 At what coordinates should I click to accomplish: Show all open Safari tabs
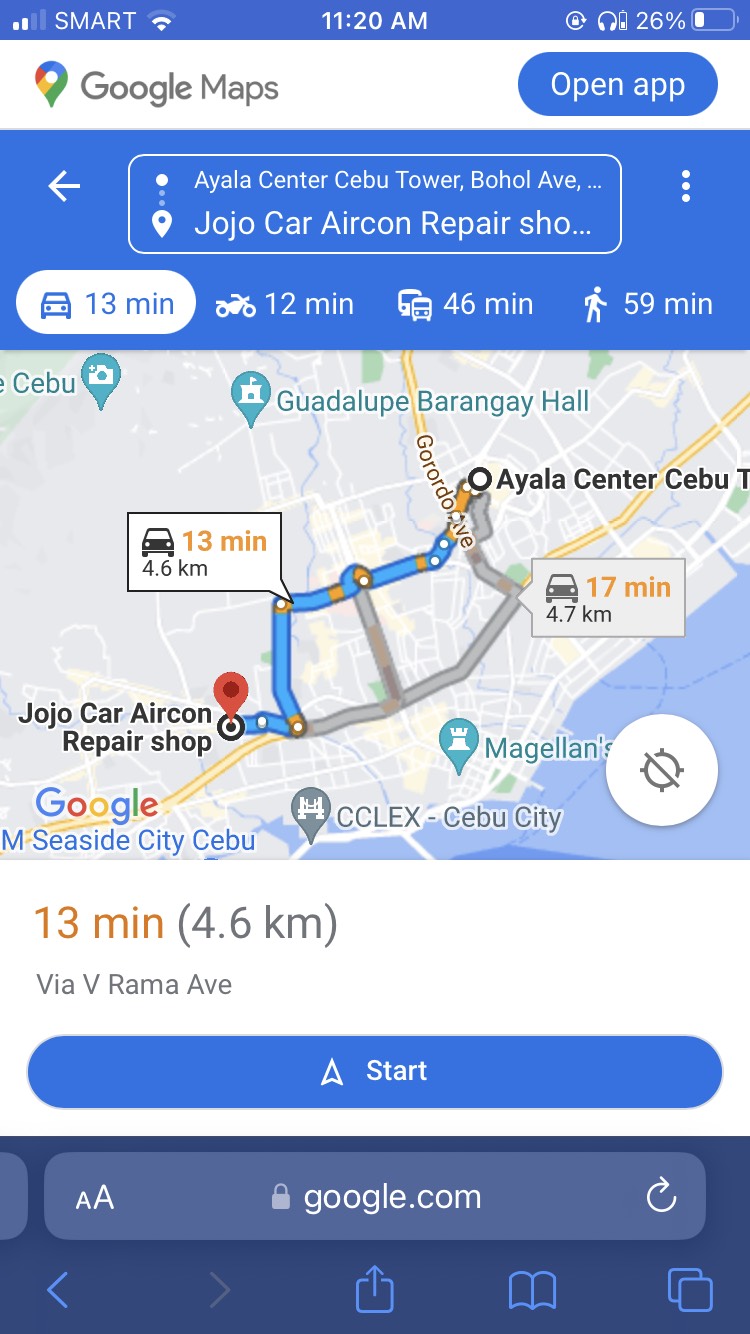coord(689,1290)
